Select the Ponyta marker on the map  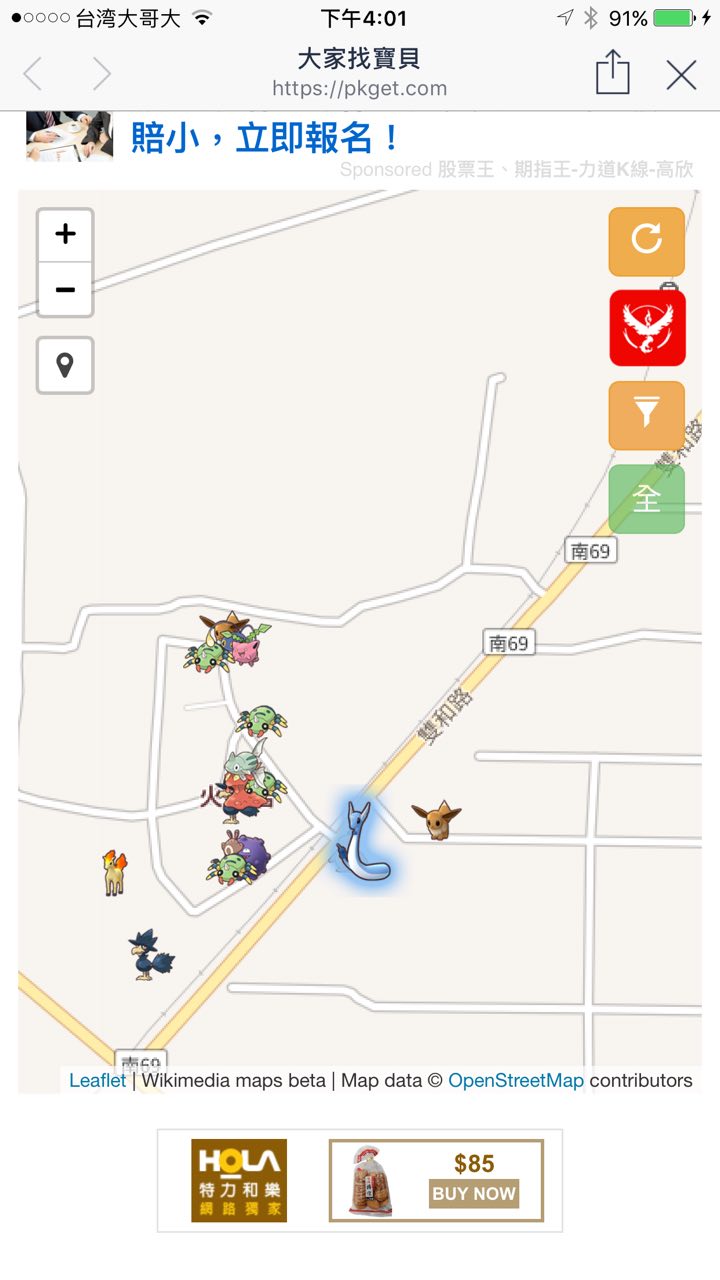114,872
